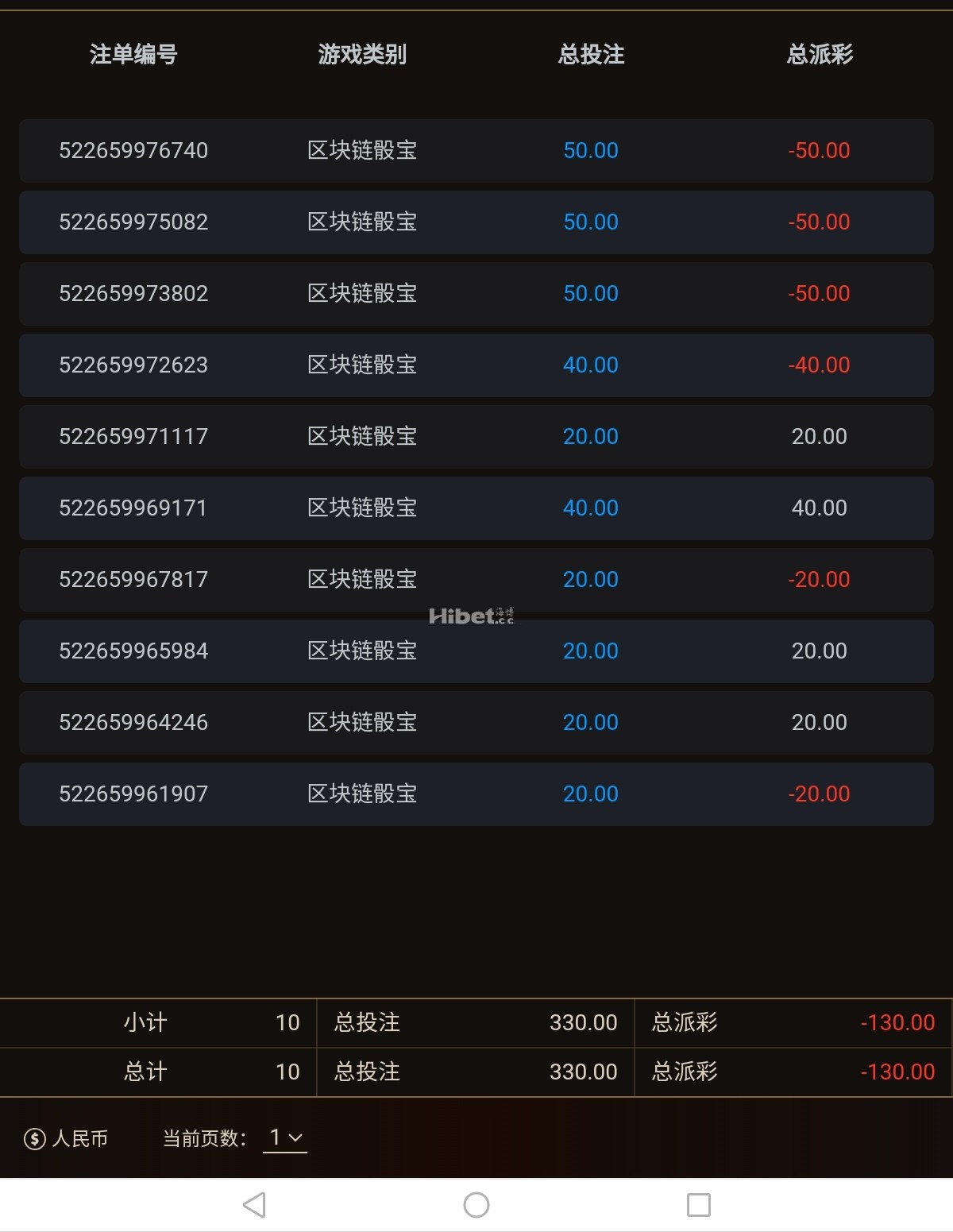Image resolution: width=953 pixels, height=1232 pixels.
Task: Click the chevron next to page number
Action: (x=298, y=1138)
